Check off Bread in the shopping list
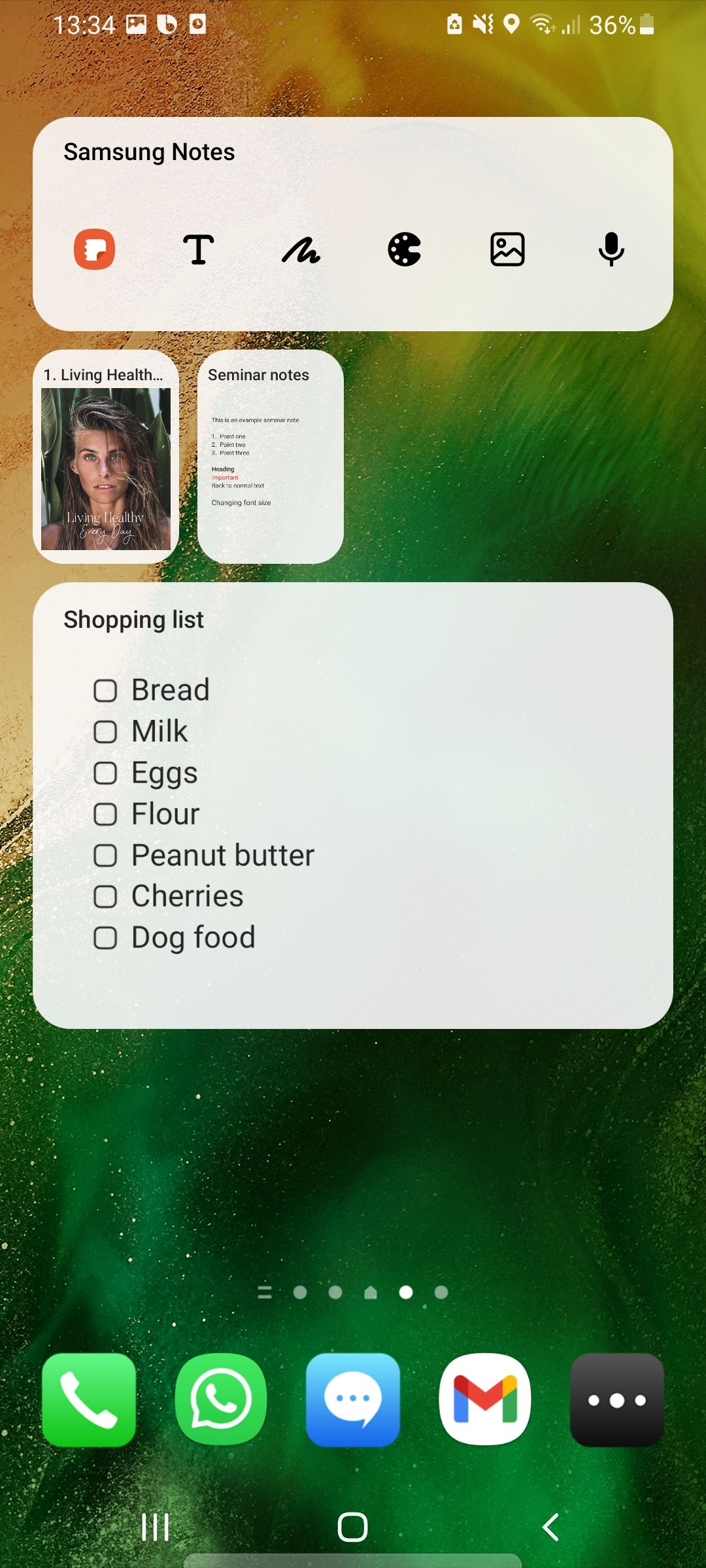The image size is (706, 1568). [105, 689]
